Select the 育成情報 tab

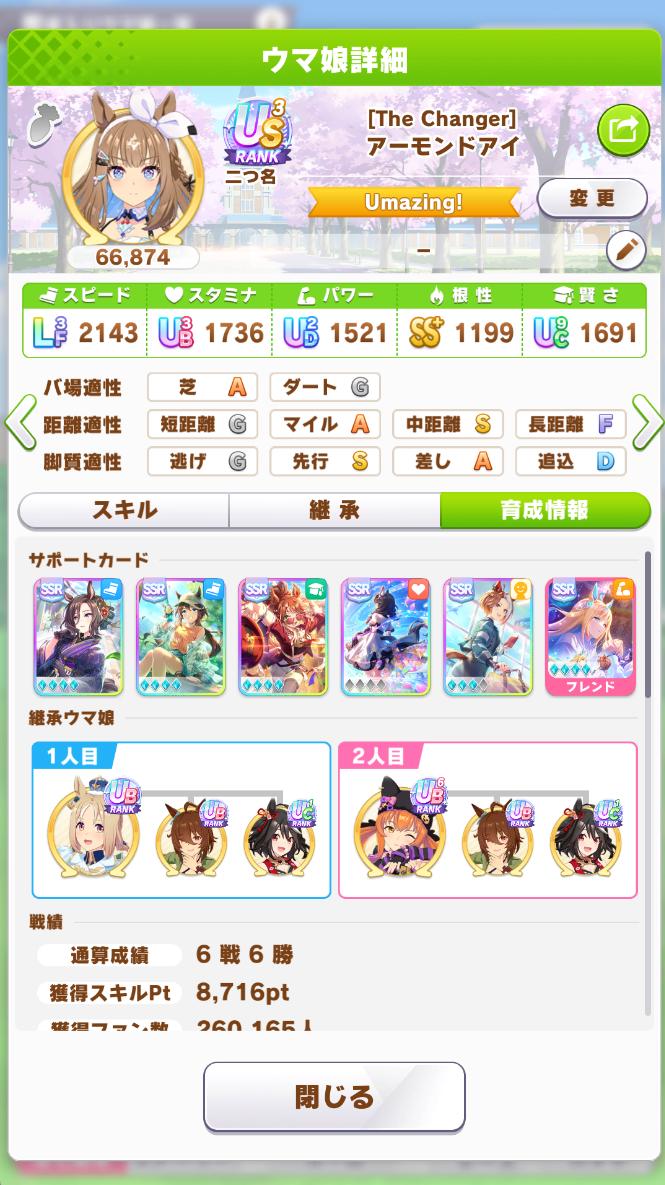[x=544, y=510]
